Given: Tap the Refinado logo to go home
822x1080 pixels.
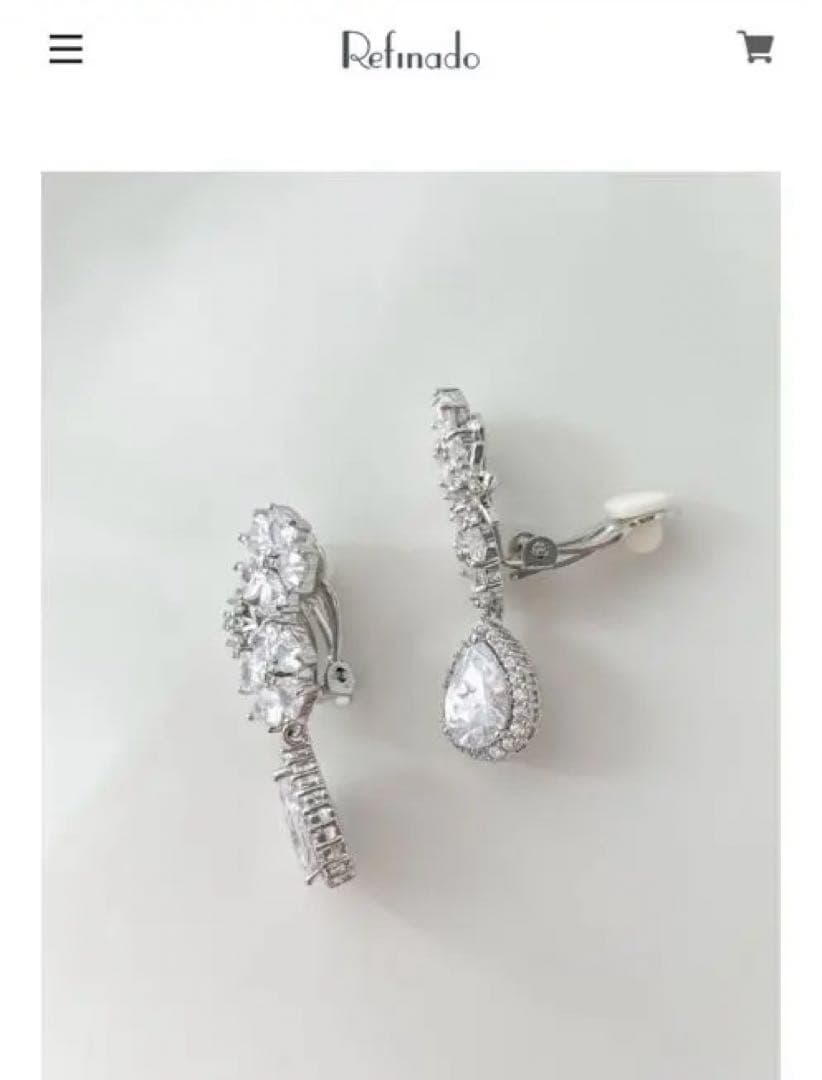Looking at the screenshot, I should pos(410,50).
